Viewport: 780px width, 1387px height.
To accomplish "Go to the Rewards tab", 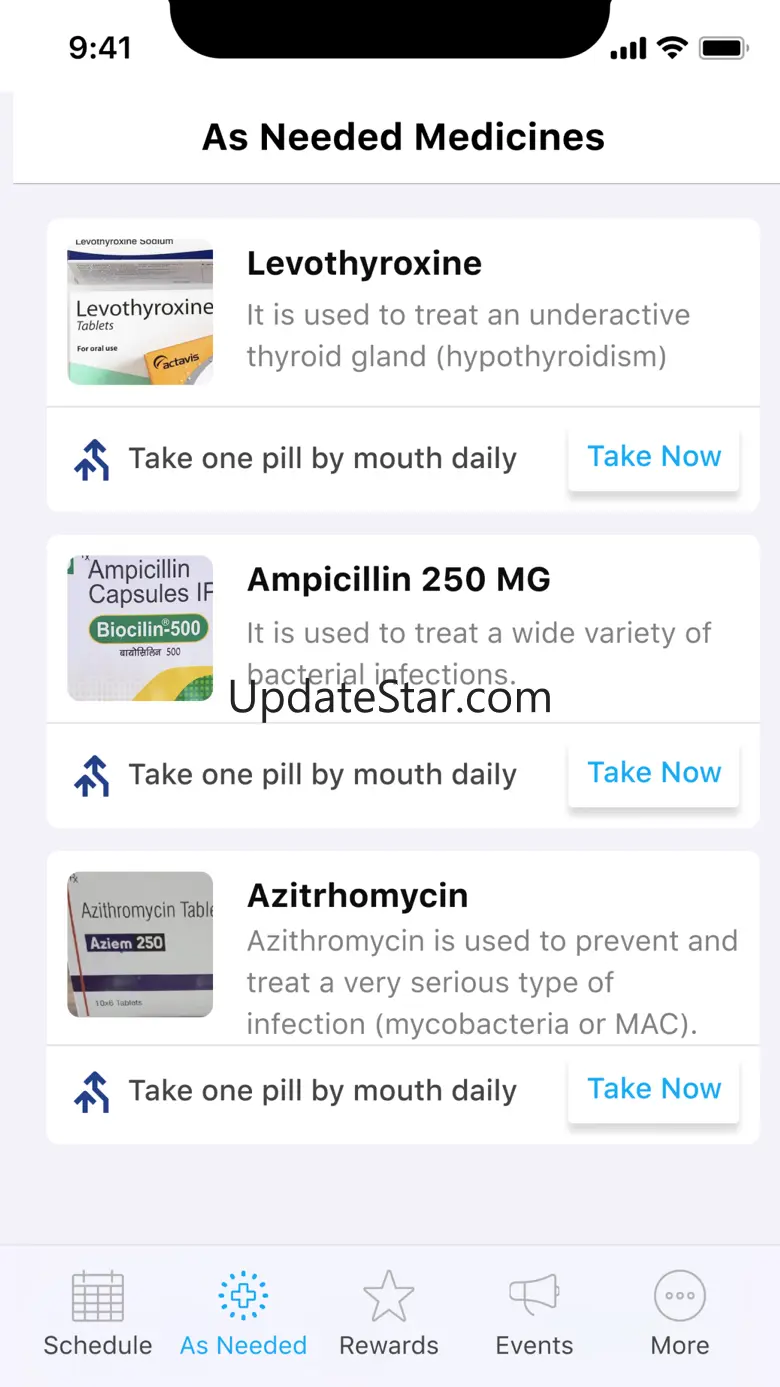I will pos(389,1314).
